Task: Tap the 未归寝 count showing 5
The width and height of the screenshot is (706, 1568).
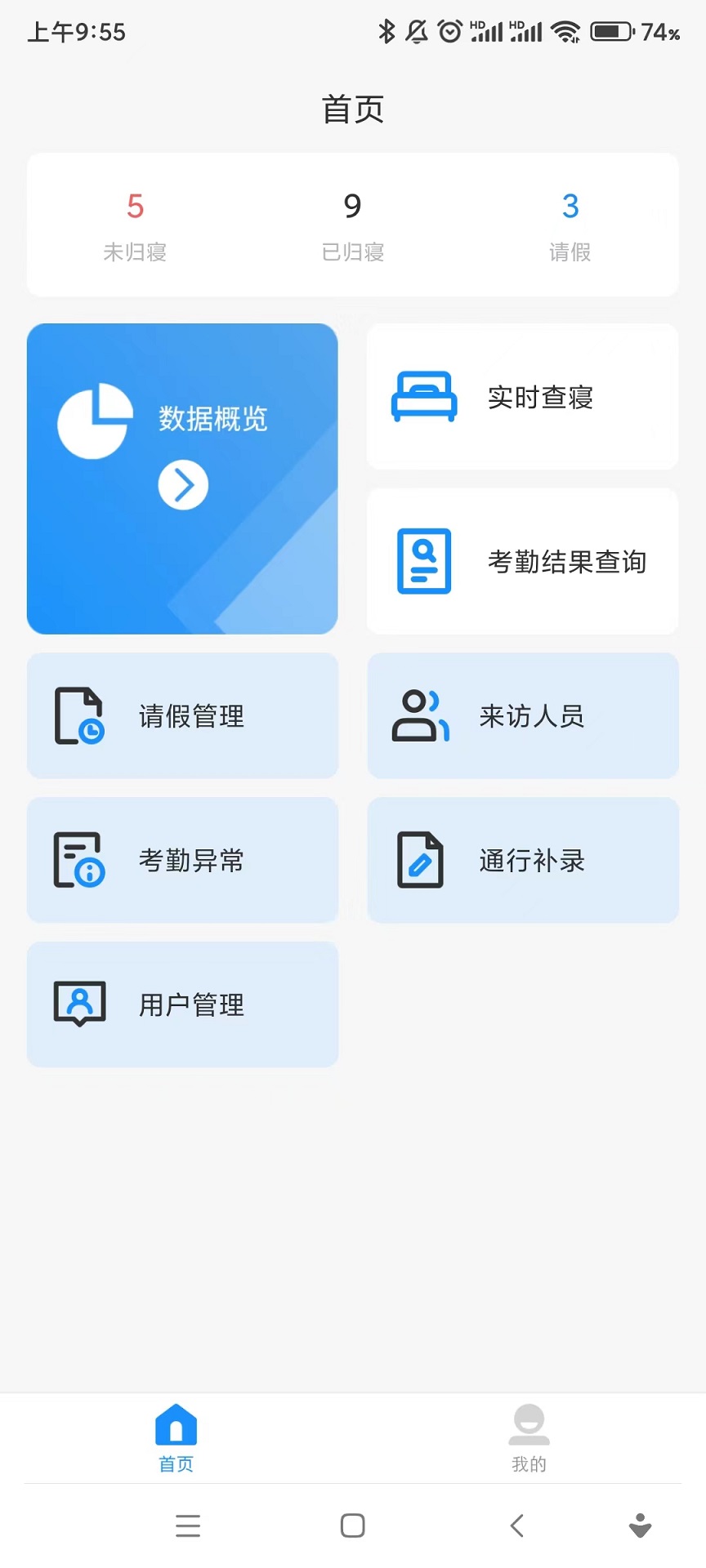Action: click(135, 225)
